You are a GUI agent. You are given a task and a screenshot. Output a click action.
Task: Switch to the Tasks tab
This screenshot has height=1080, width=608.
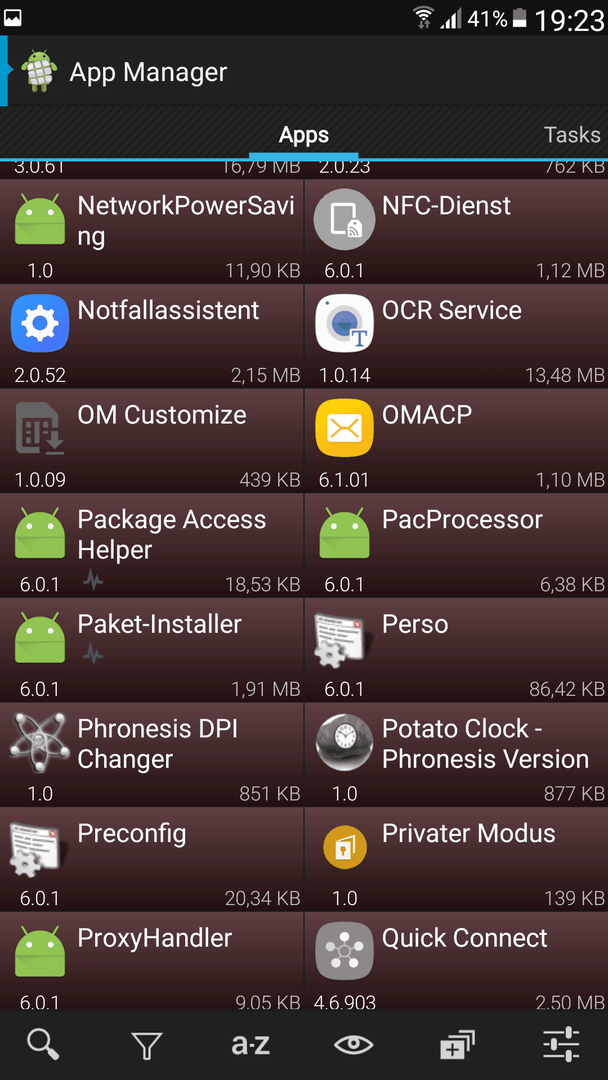coord(572,134)
